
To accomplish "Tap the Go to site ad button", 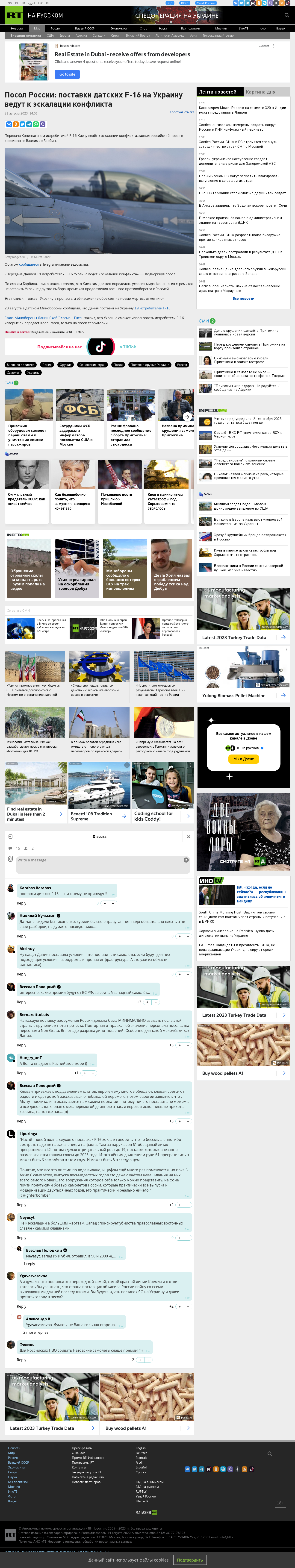I will tap(67, 74).
